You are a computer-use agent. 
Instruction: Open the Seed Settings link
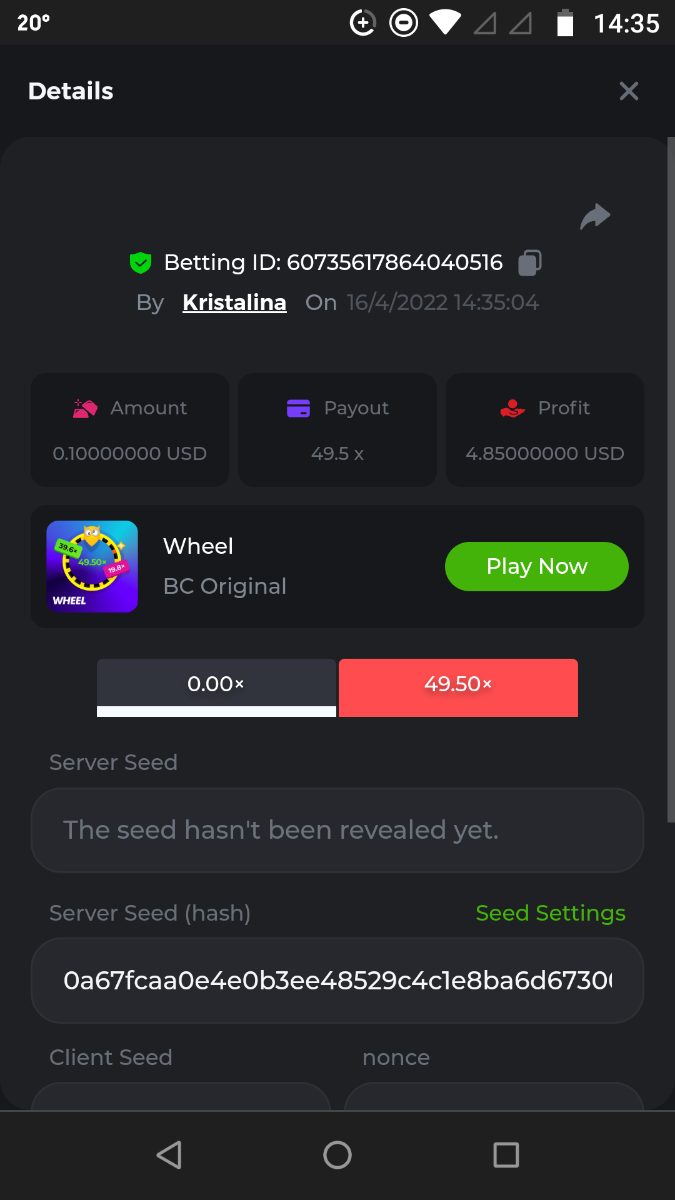550,913
